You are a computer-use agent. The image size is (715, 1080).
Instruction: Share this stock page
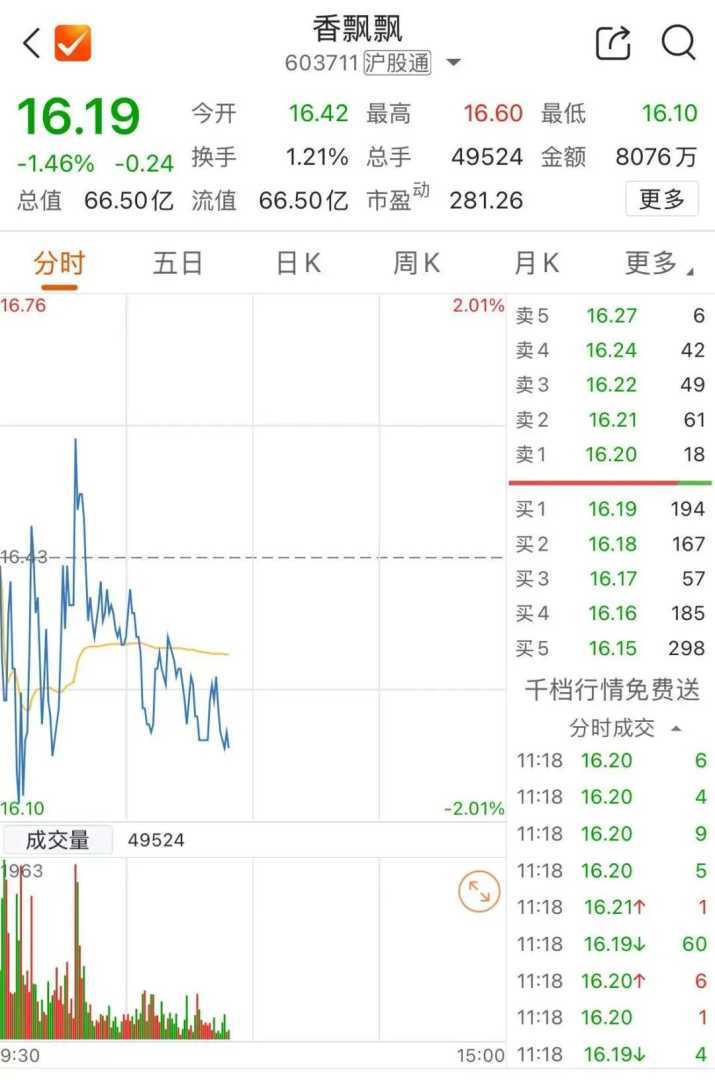tap(613, 43)
